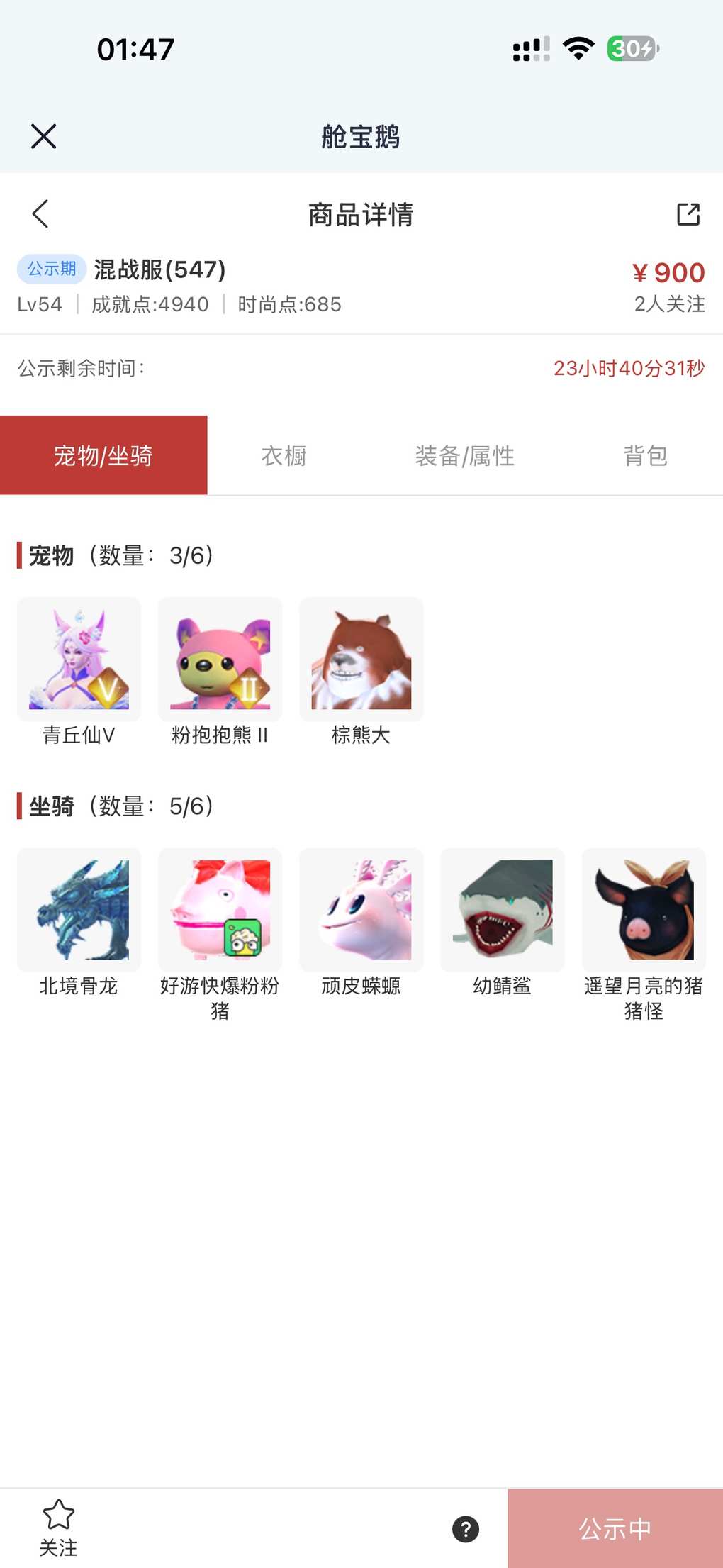Open the 装备/属性 tab

click(464, 455)
